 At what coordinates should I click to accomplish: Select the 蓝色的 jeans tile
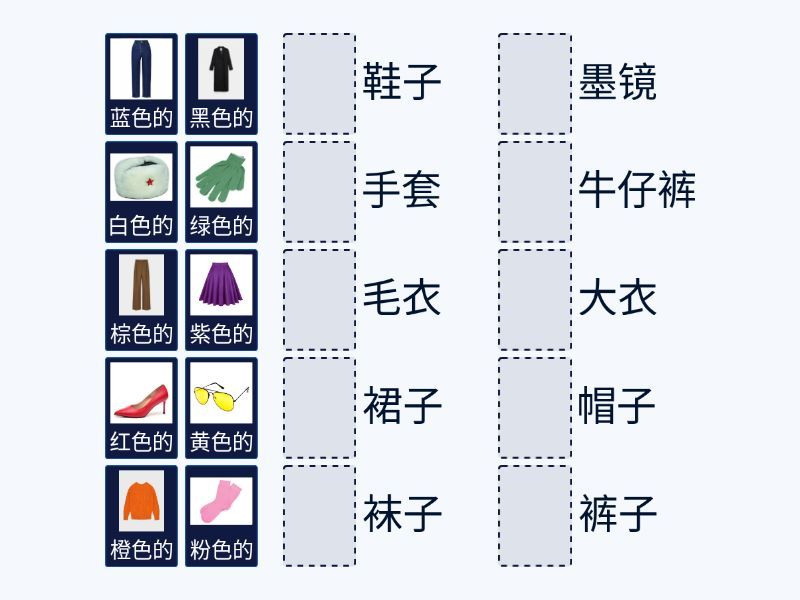(x=141, y=84)
